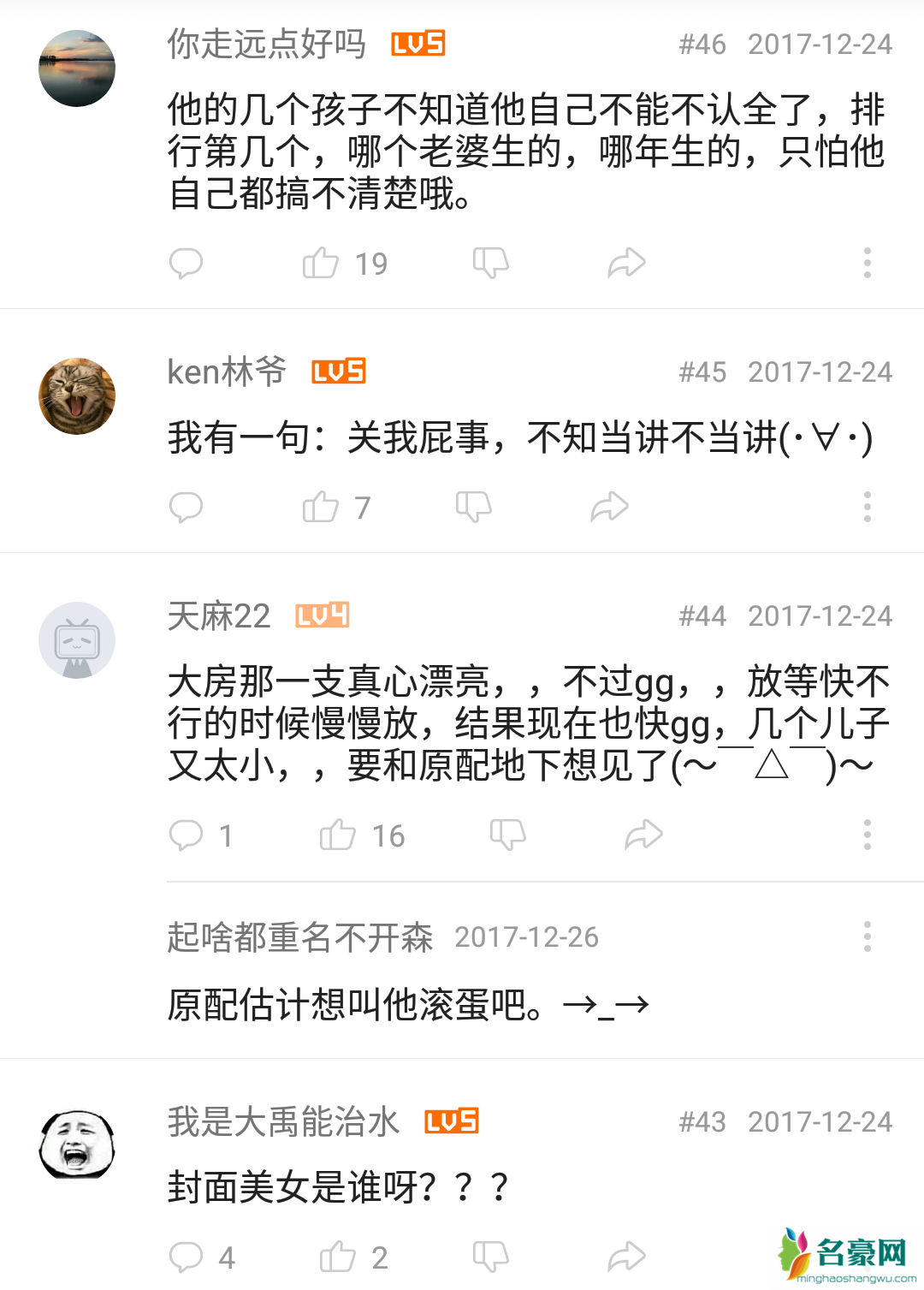924x1290 pixels.
Task: Open overflow menu on comment #46
Action: [x=868, y=263]
